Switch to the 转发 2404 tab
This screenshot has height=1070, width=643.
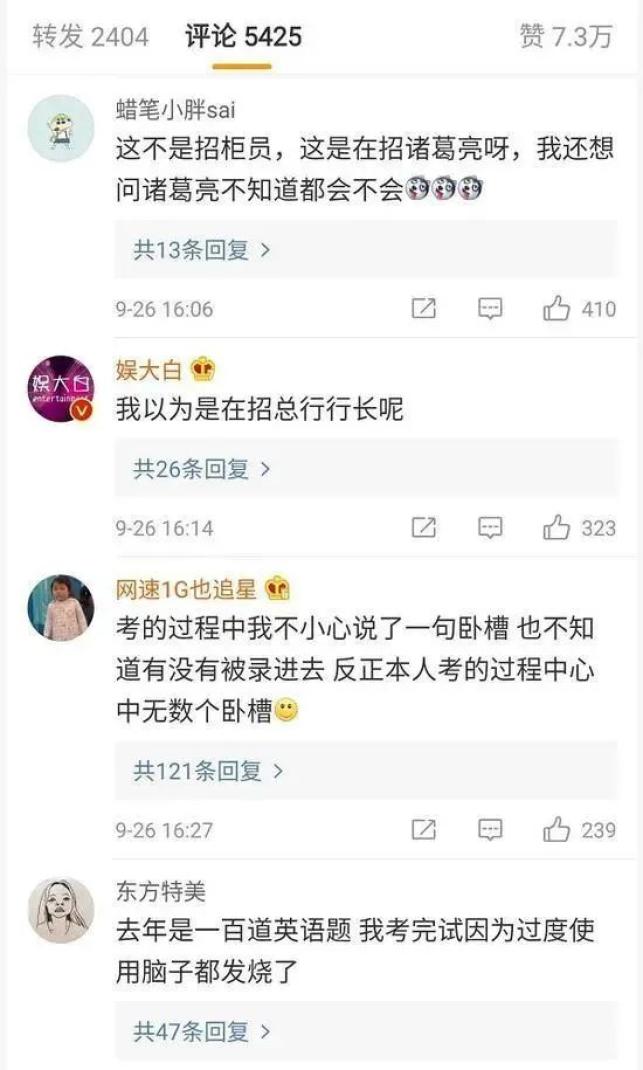[x=90, y=37]
